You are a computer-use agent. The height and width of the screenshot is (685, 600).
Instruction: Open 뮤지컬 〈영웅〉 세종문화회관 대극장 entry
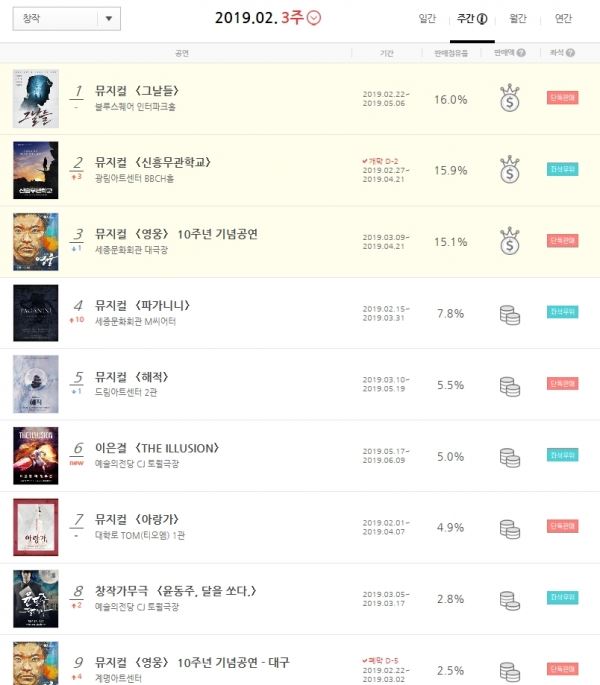(x=177, y=234)
